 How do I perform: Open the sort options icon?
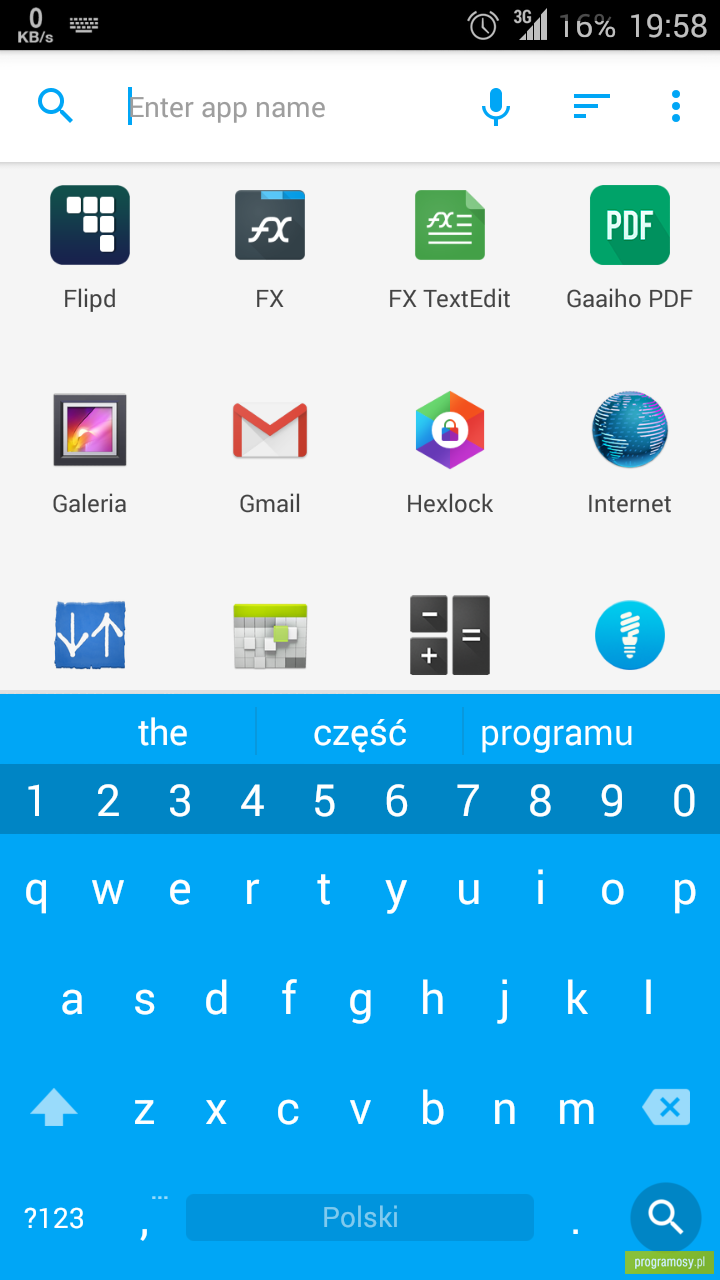591,106
